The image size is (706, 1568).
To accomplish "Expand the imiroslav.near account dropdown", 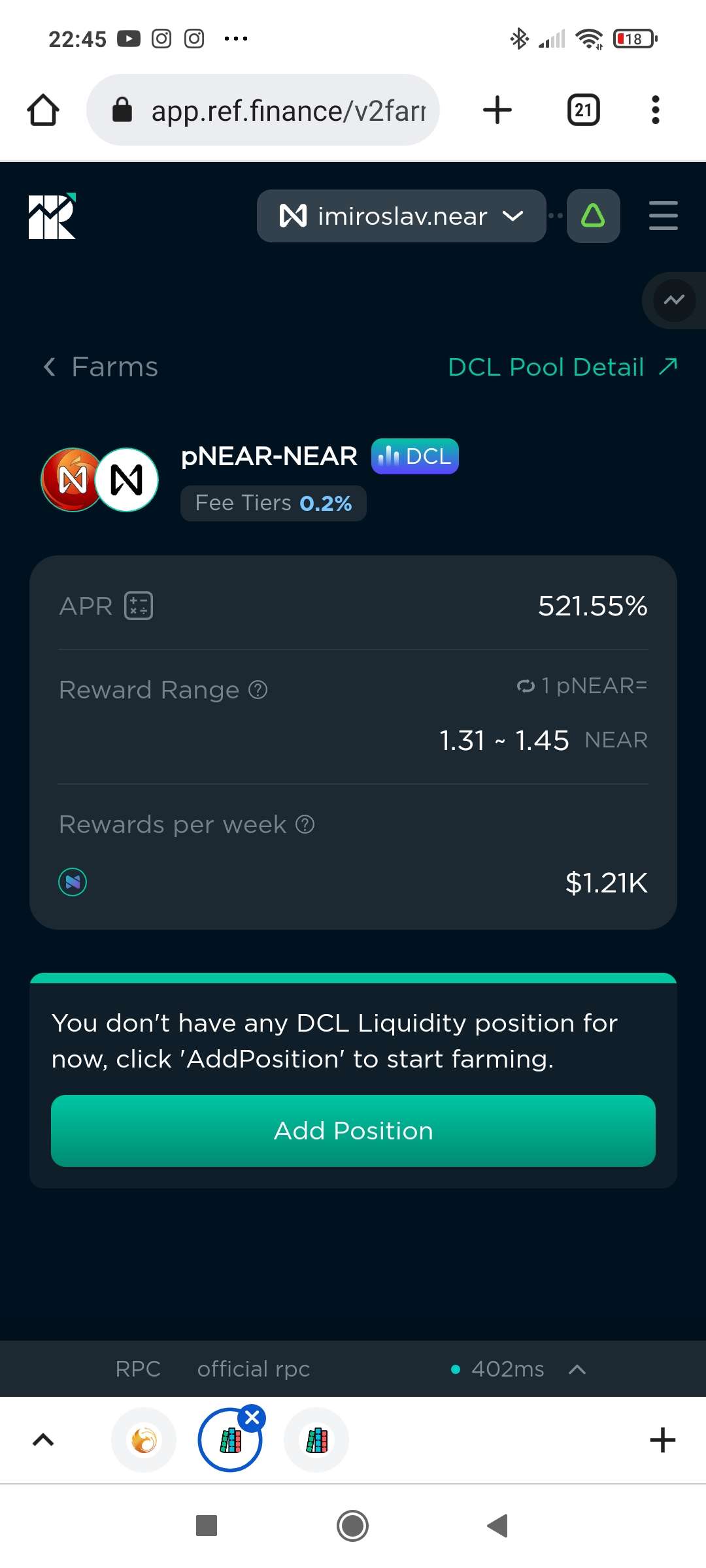I will pyautogui.click(x=401, y=216).
